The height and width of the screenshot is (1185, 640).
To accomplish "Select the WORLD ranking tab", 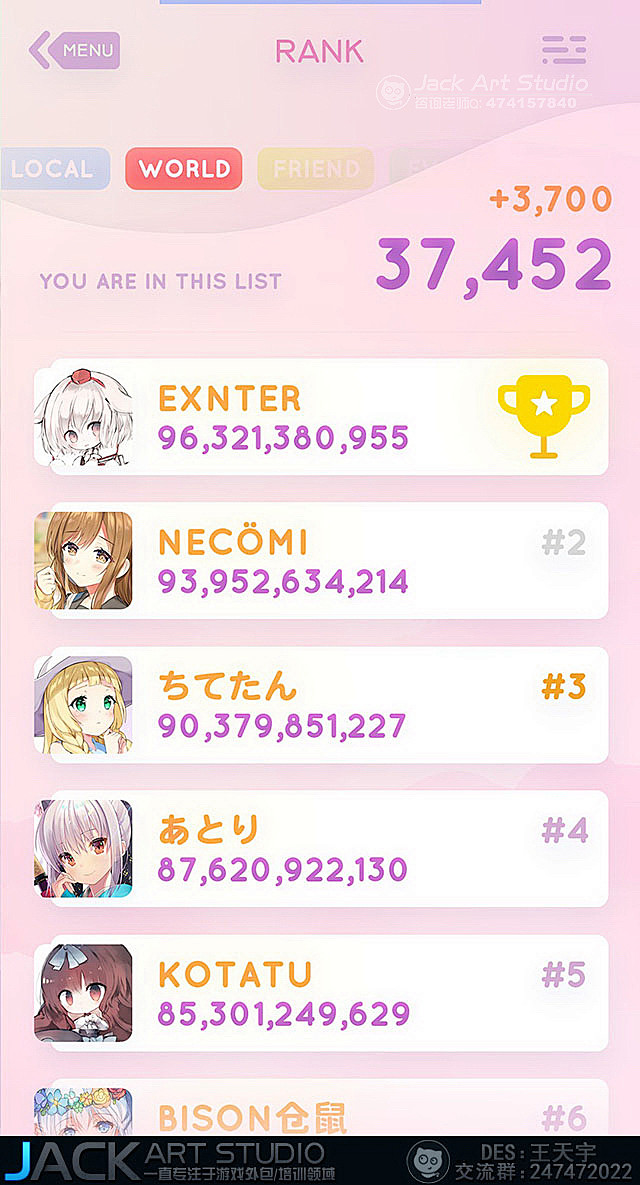I will (x=184, y=169).
